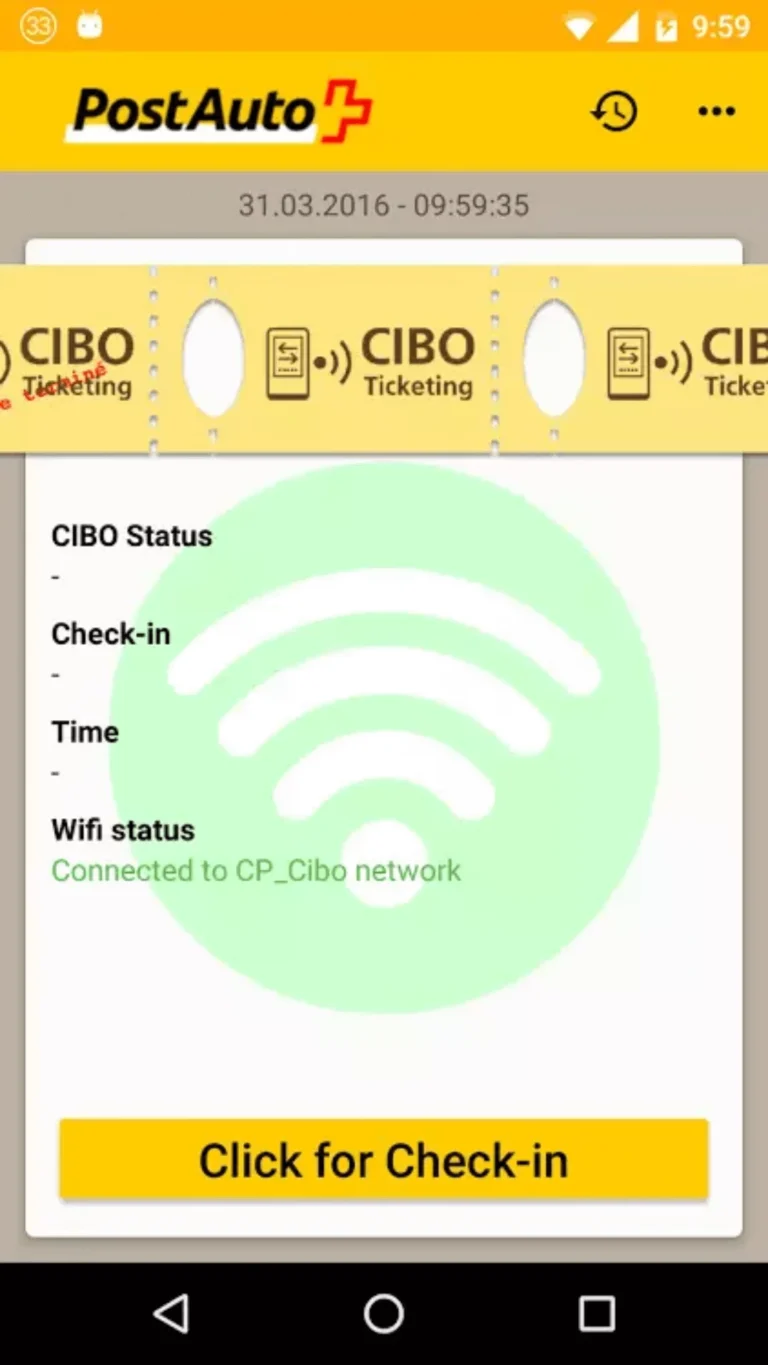This screenshot has height=1365, width=768.
Task: Tap the Click for Check-in button
Action: click(x=383, y=1160)
